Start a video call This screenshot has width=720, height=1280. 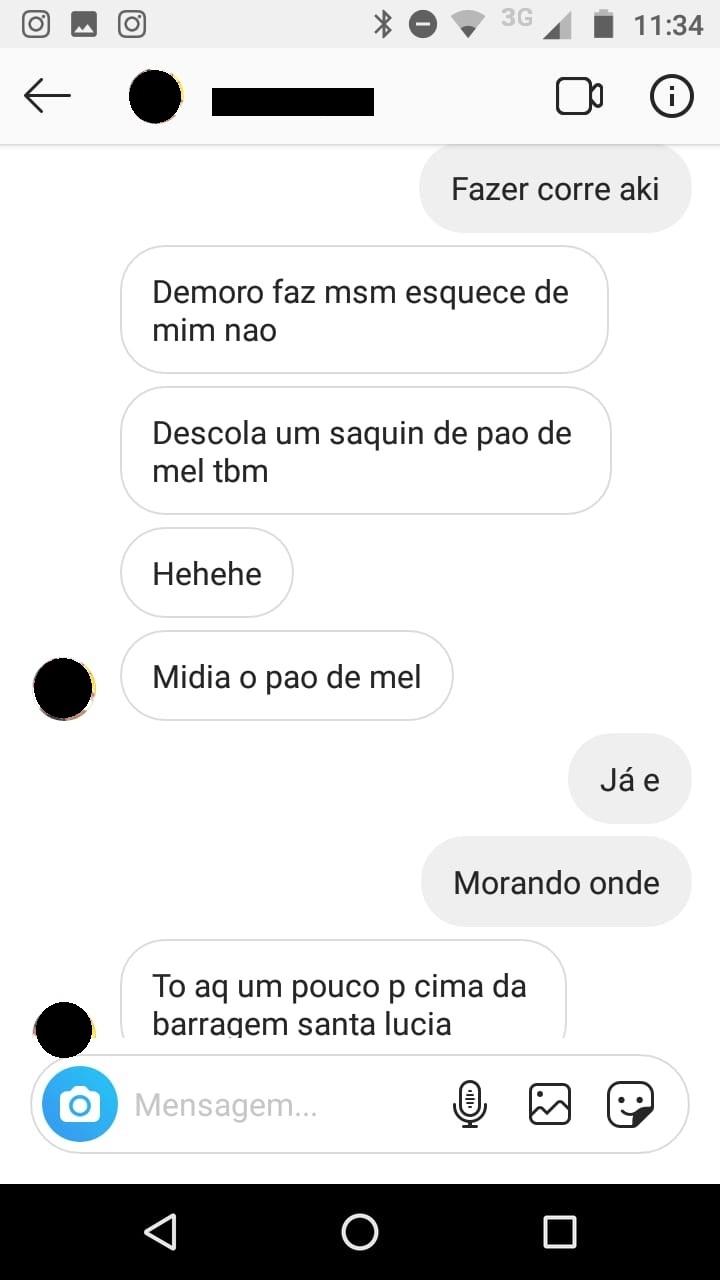point(579,97)
